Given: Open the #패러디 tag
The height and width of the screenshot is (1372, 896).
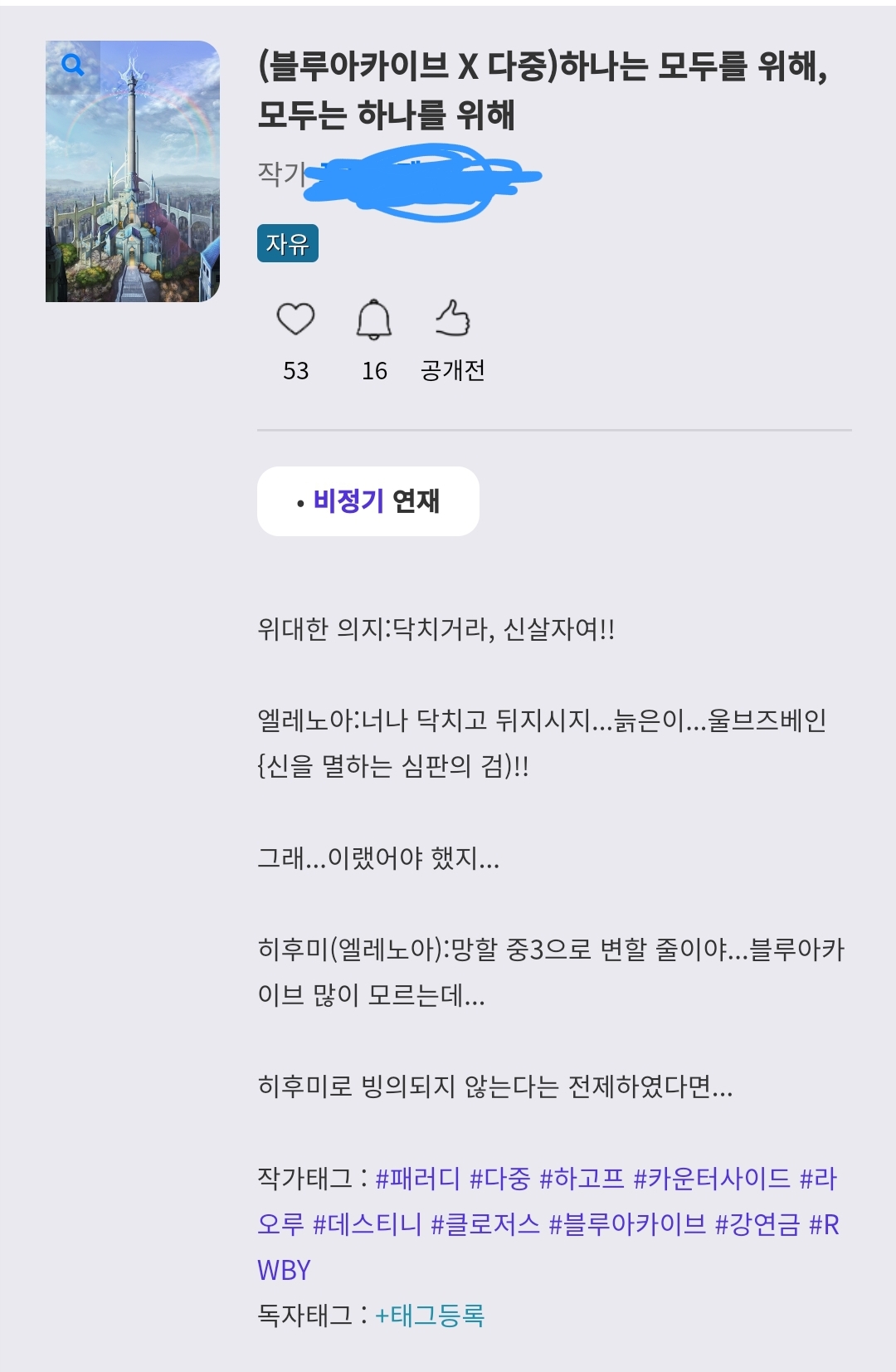Looking at the screenshot, I should click(417, 1179).
